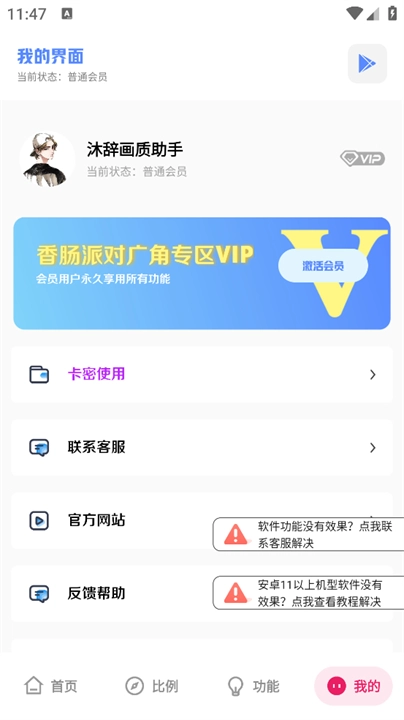Select the 我的 tab
This screenshot has width=404, height=720.
[x=354, y=686]
